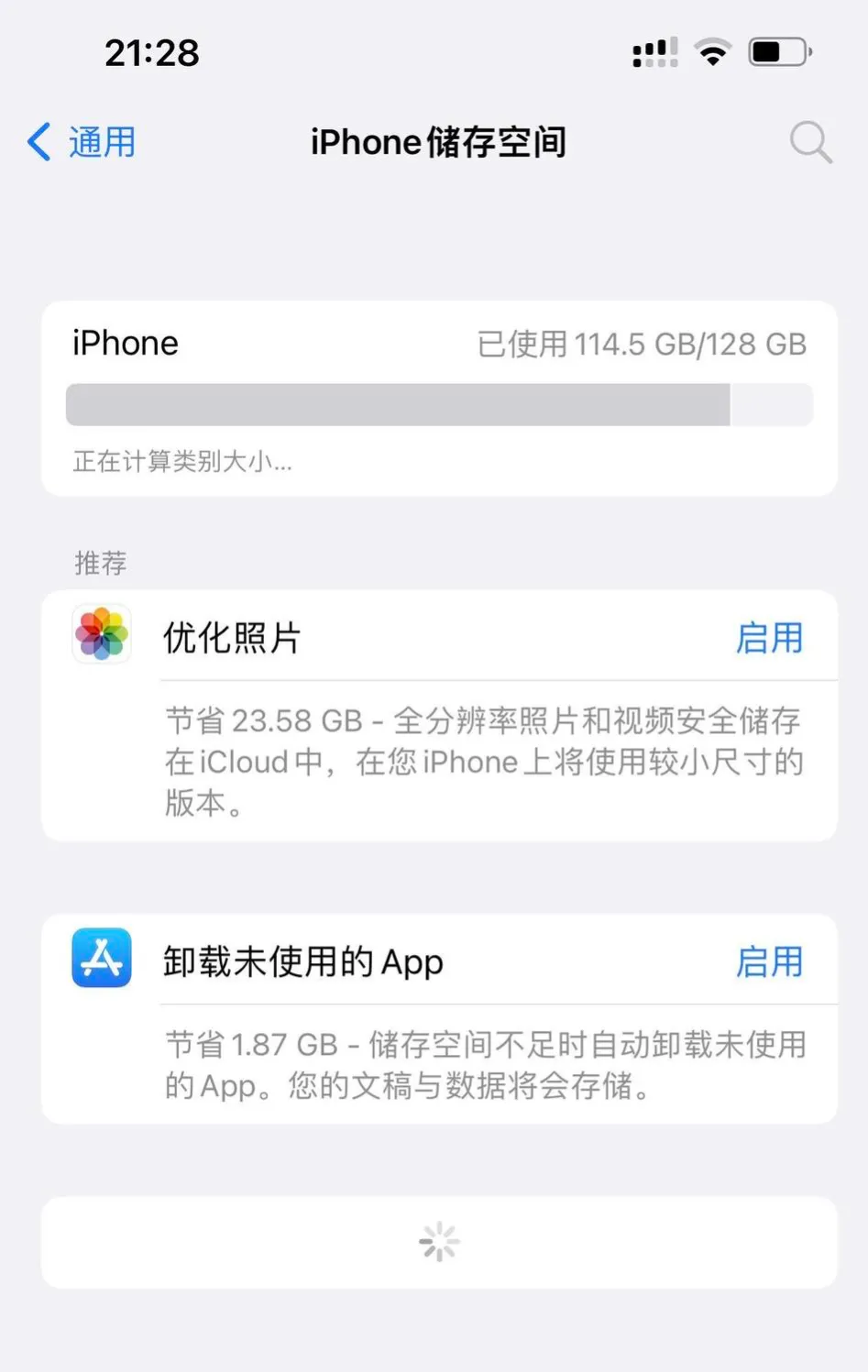Tap the battery indicator in the status bar
The width and height of the screenshot is (868, 1372).
[778, 51]
